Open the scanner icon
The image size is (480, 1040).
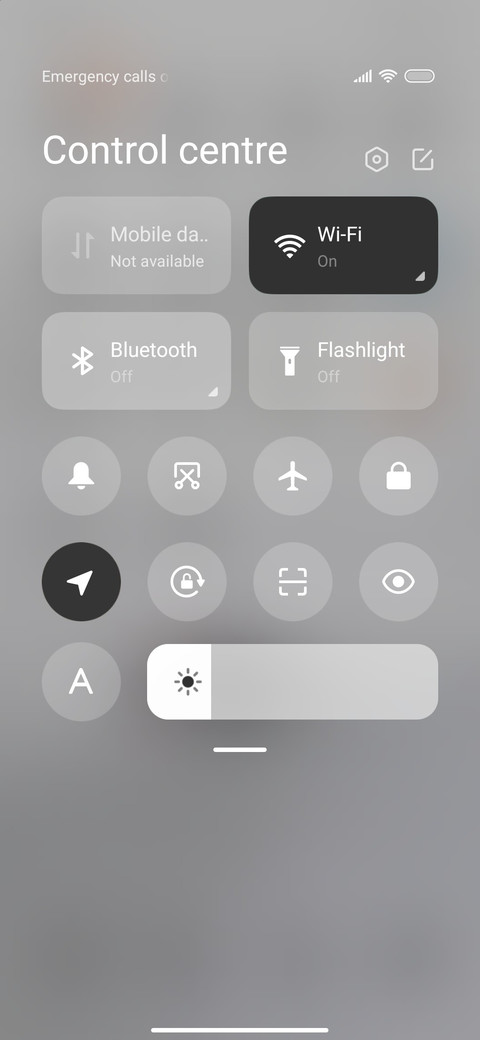293,582
